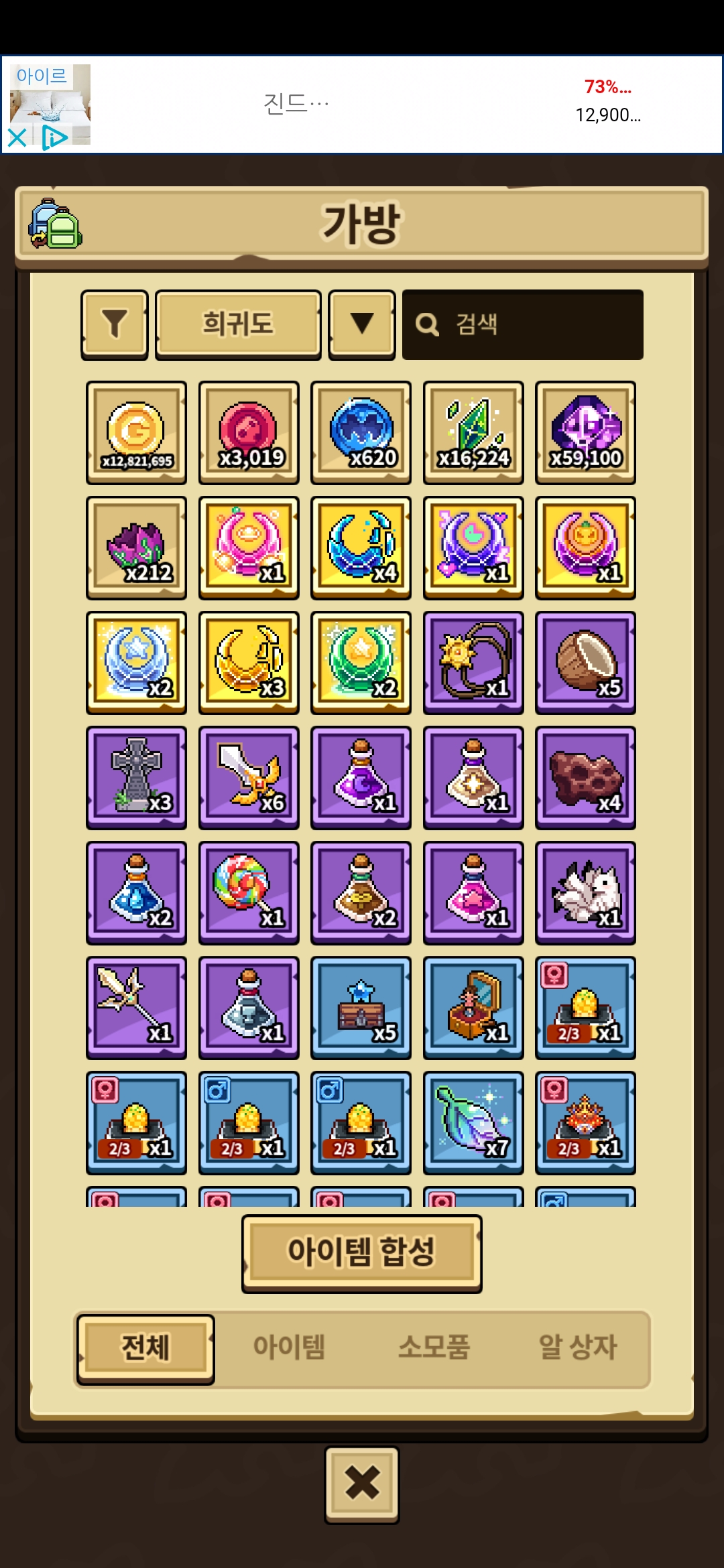The image size is (724, 1568).
Task: Switch to the 아이템 tab
Action: point(289,1347)
